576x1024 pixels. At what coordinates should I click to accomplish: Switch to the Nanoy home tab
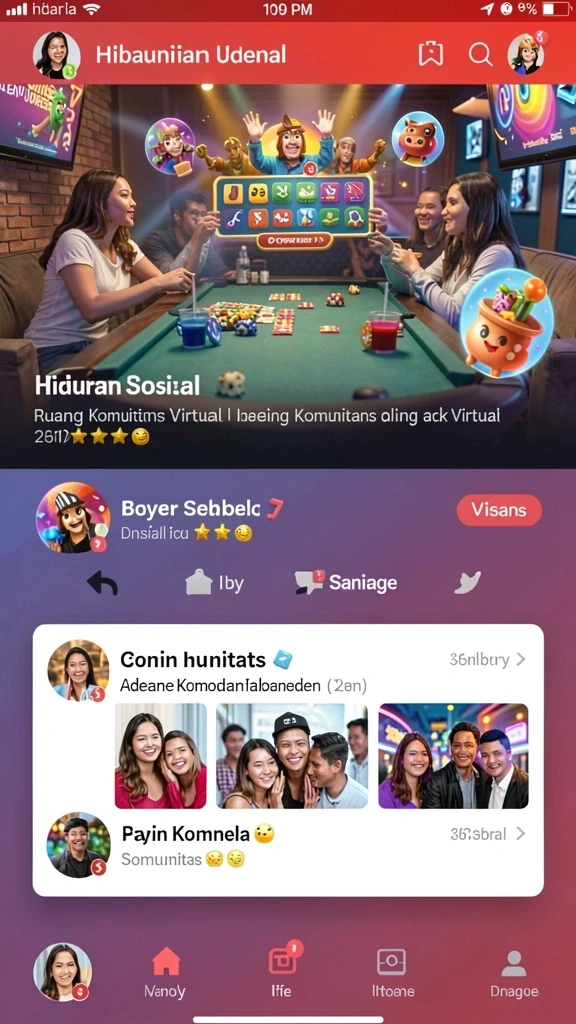pyautogui.click(x=165, y=972)
